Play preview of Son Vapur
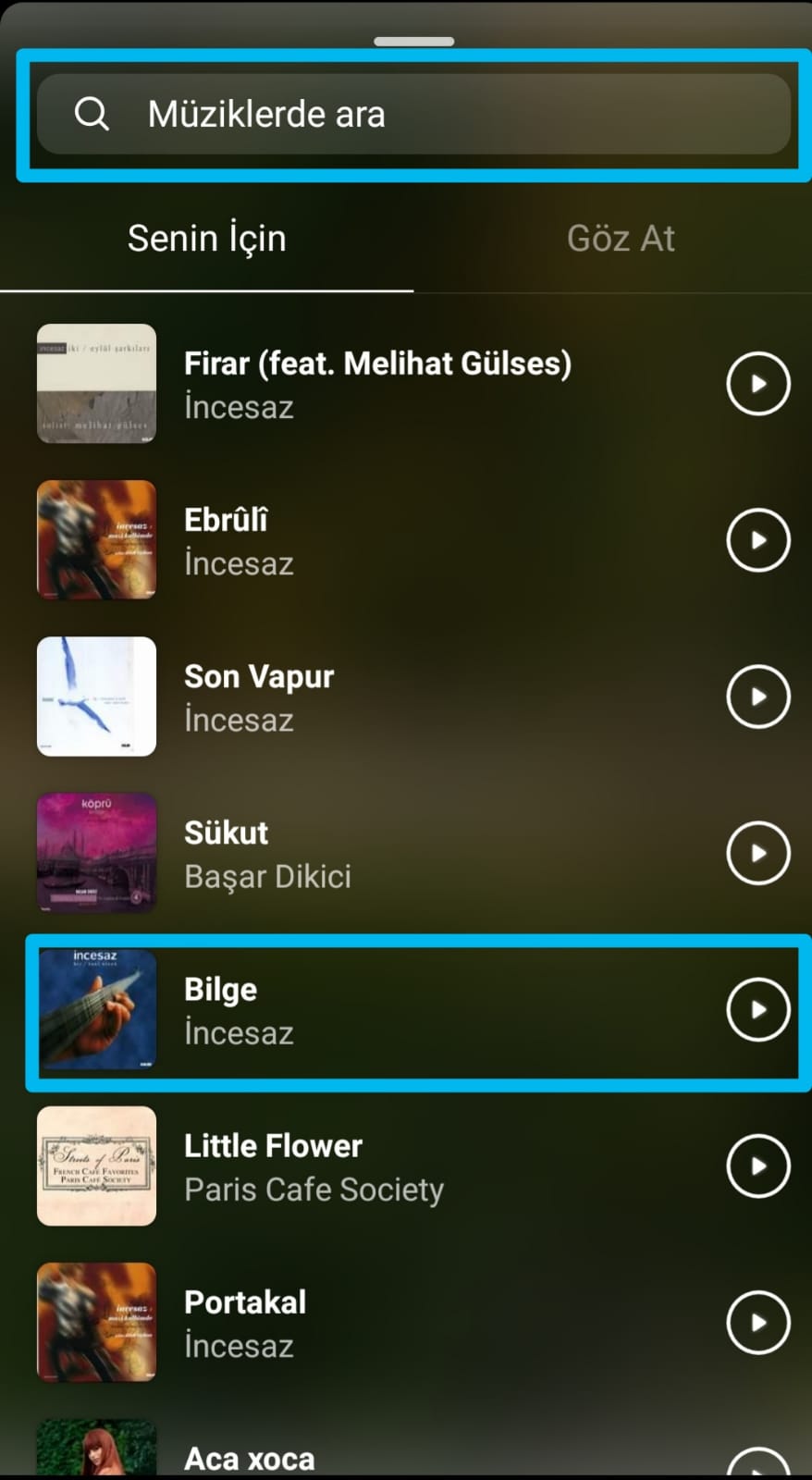 coord(757,696)
